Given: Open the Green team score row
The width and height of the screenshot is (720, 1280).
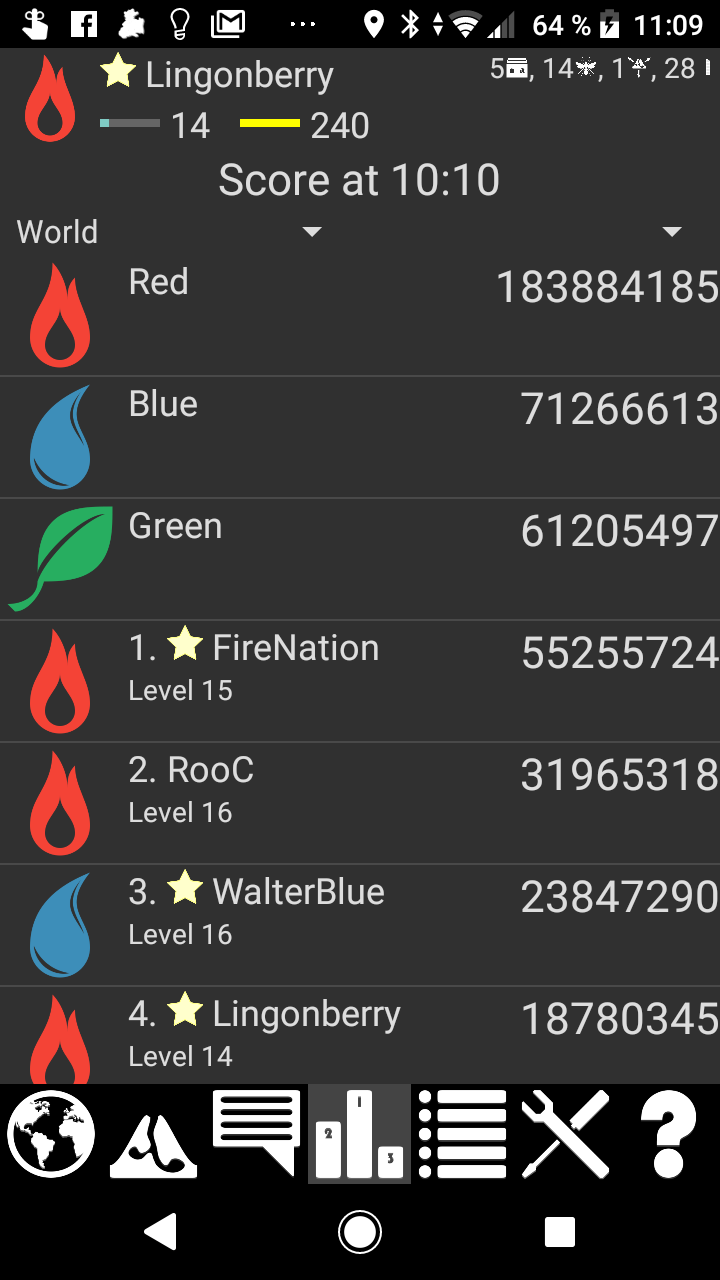Looking at the screenshot, I should click(x=360, y=559).
